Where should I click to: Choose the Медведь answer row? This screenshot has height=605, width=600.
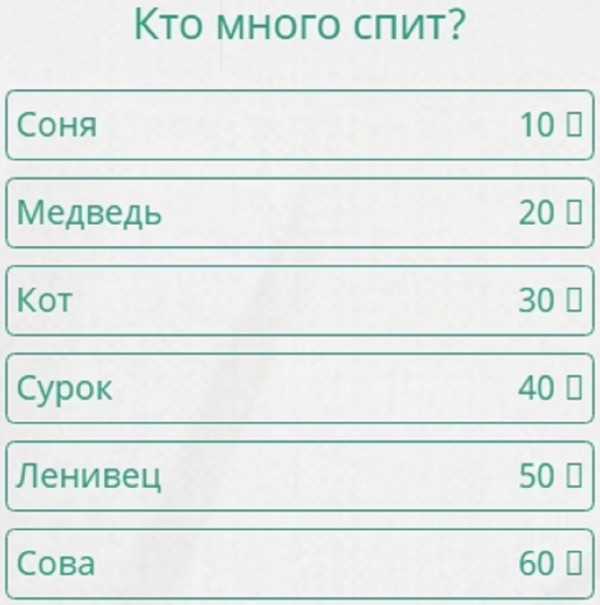pos(300,212)
